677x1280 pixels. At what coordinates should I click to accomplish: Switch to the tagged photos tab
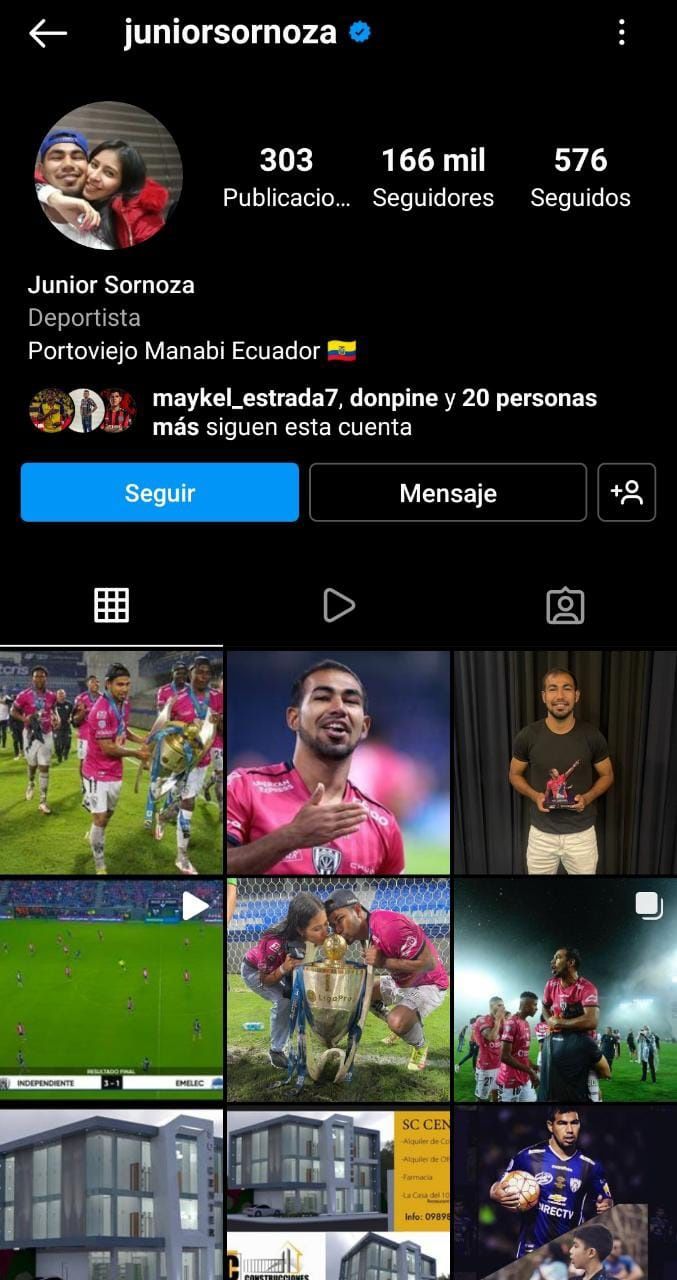tap(565, 605)
